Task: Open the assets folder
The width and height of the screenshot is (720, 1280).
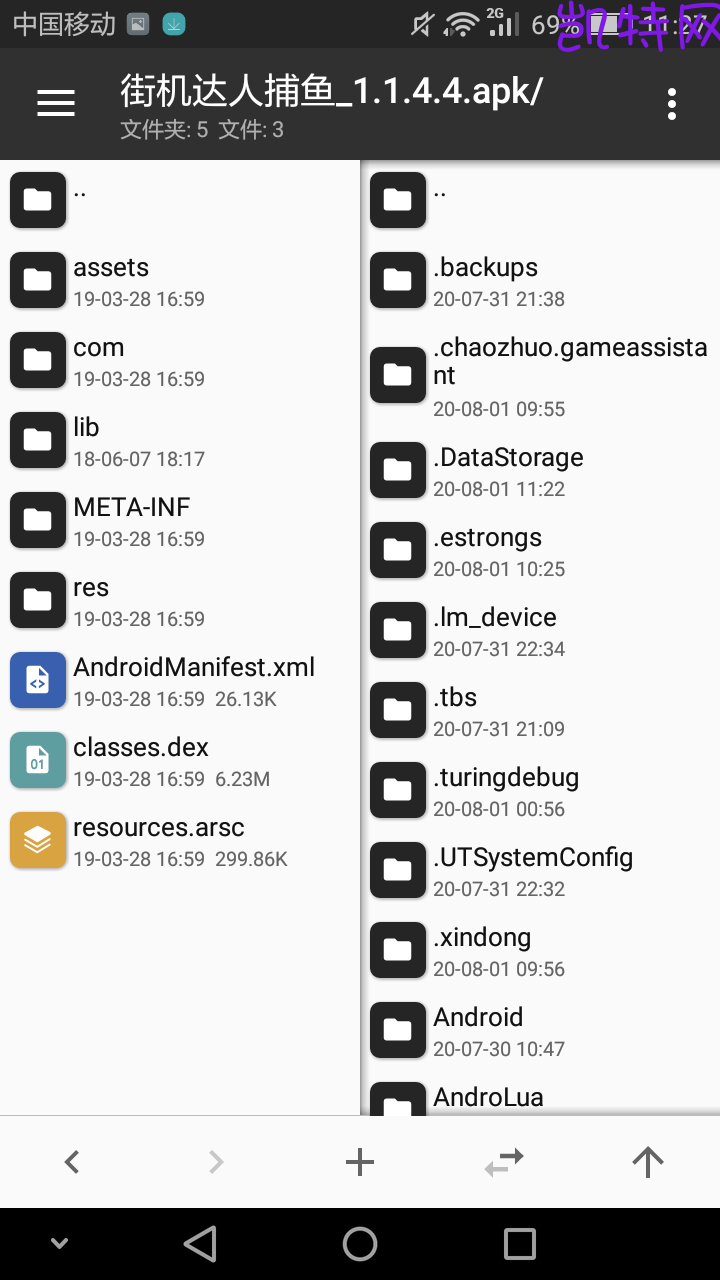Action: 180,280
